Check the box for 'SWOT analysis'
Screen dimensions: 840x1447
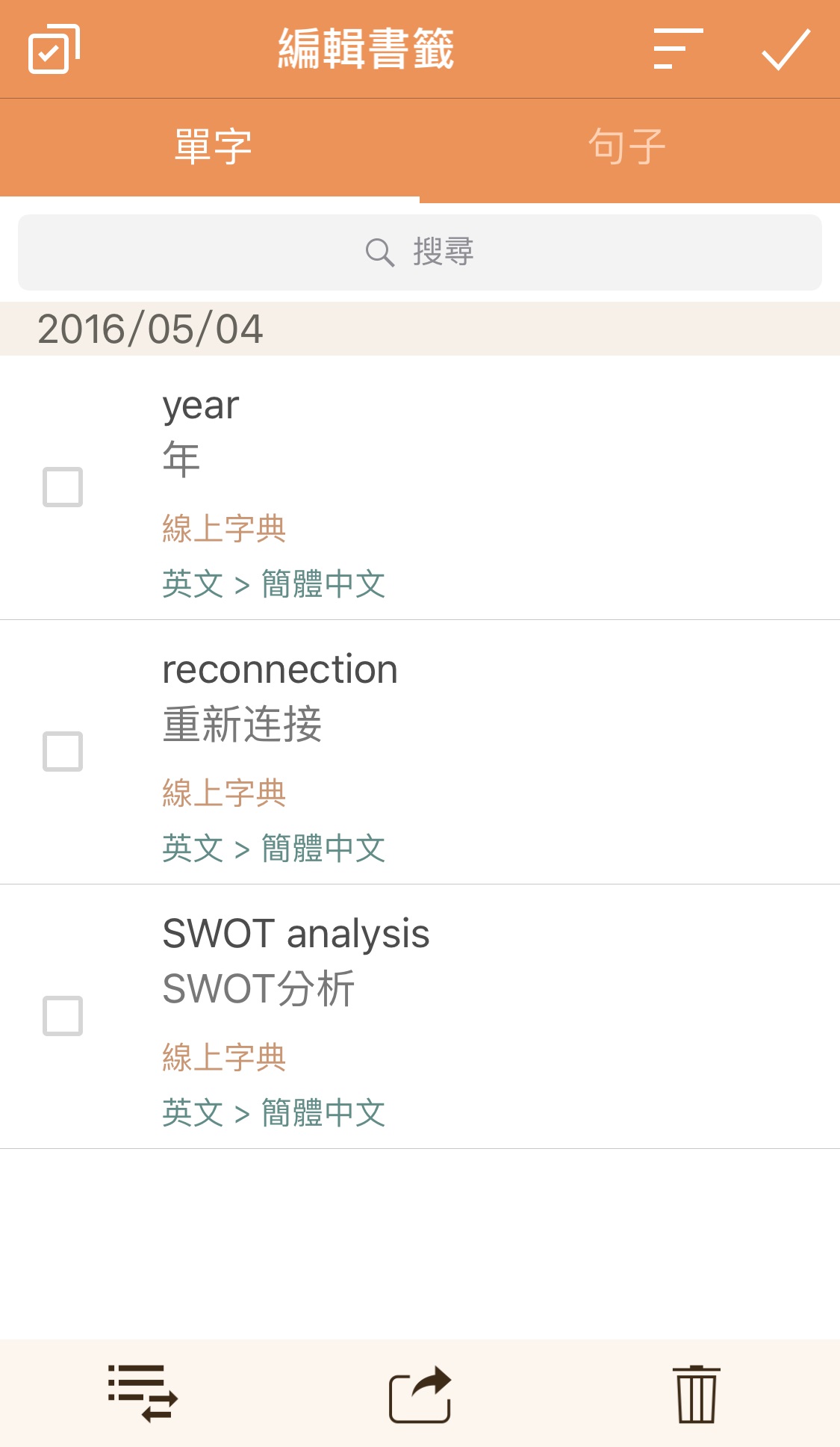[x=63, y=1016]
